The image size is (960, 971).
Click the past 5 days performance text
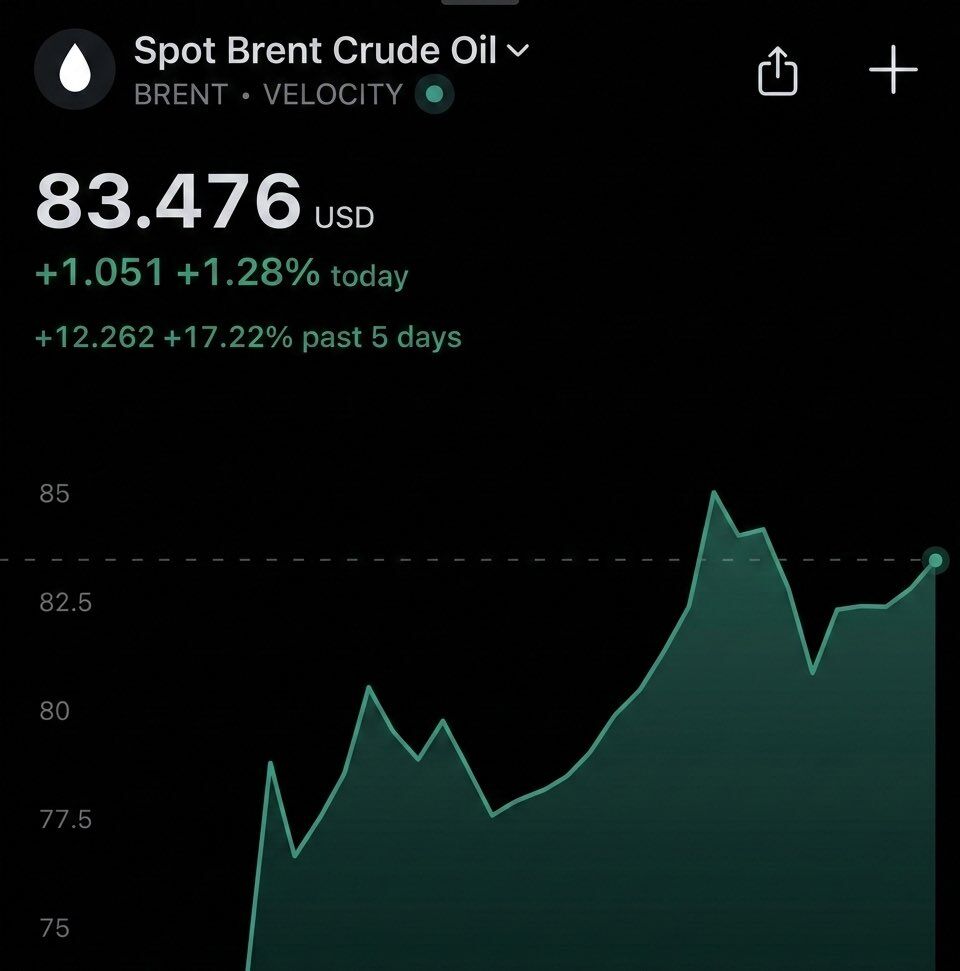[x=245, y=336]
